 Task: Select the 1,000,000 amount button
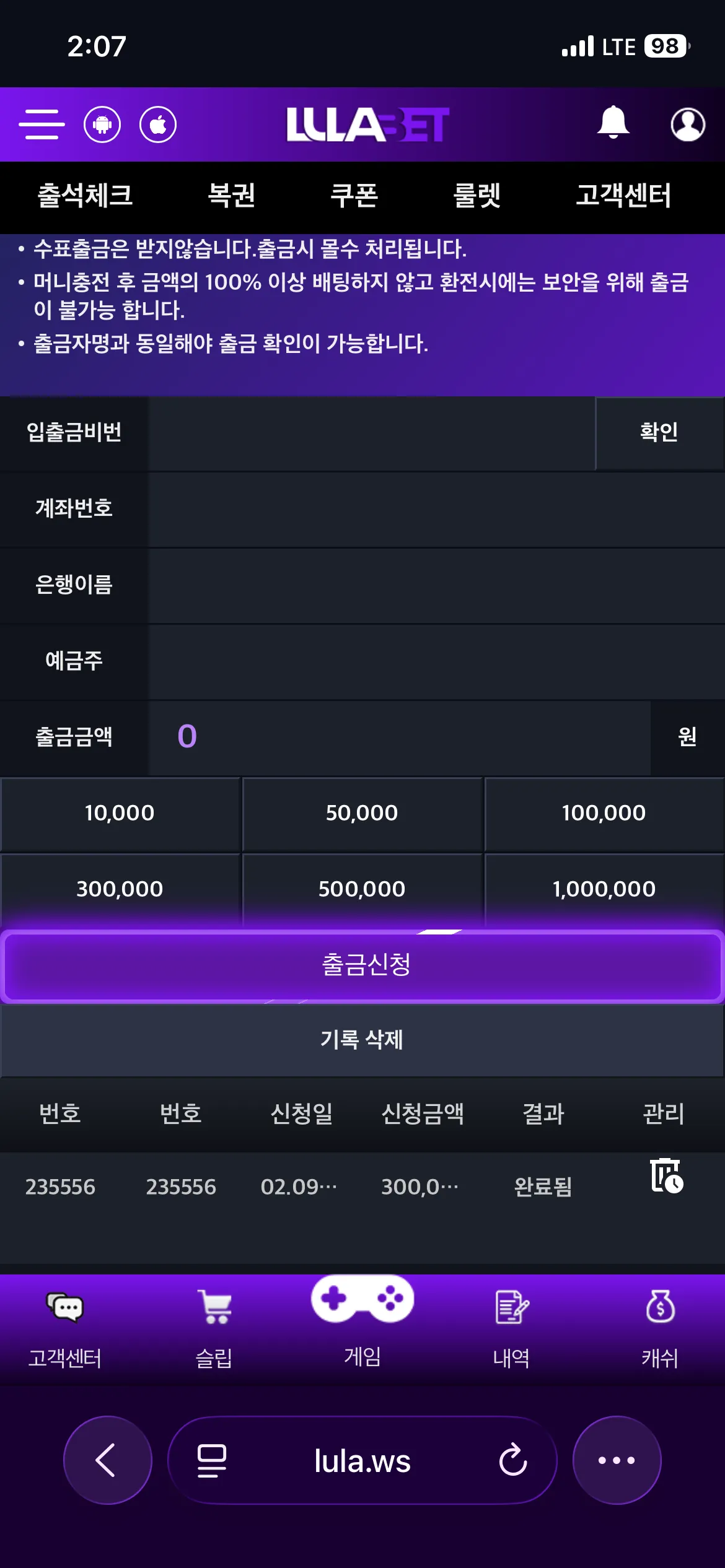click(604, 890)
